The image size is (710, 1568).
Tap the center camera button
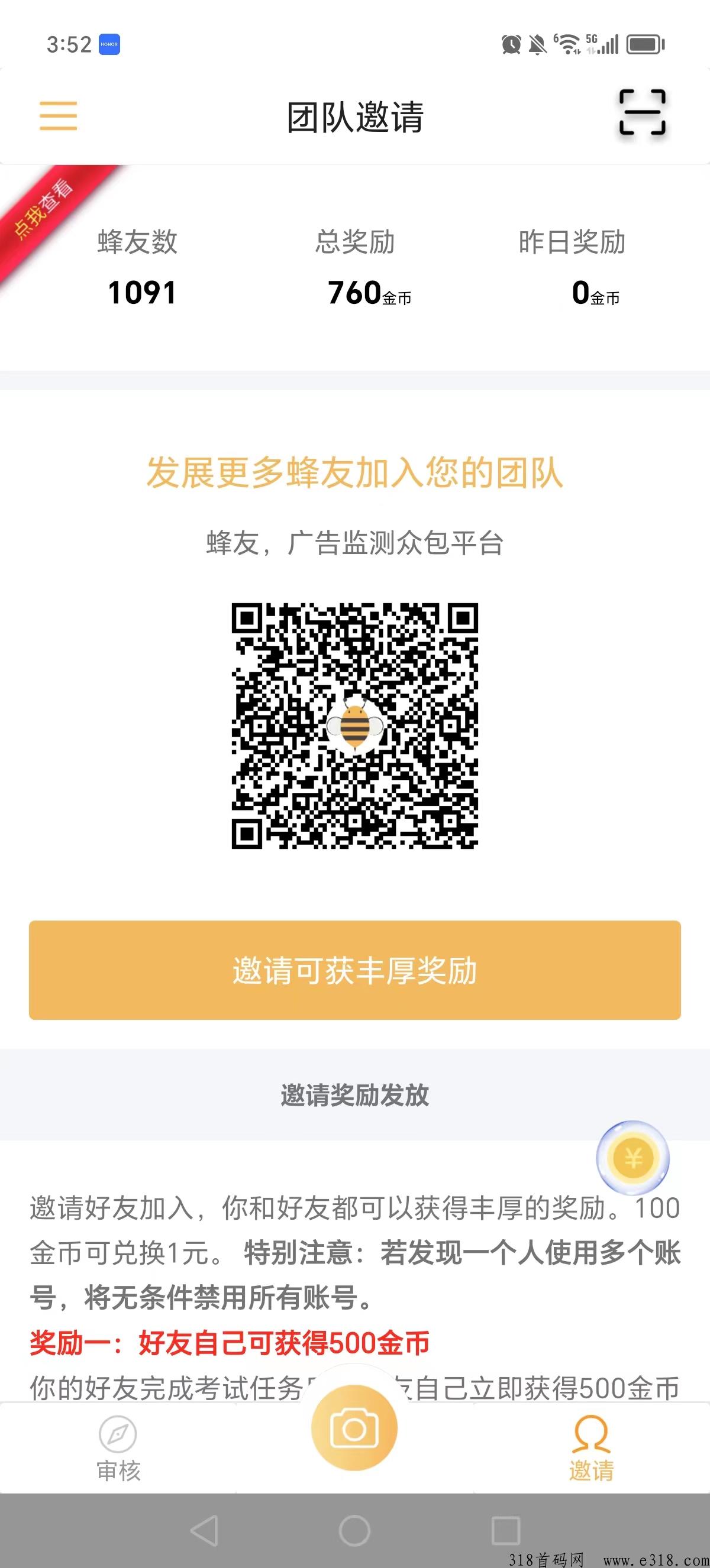[354, 1427]
